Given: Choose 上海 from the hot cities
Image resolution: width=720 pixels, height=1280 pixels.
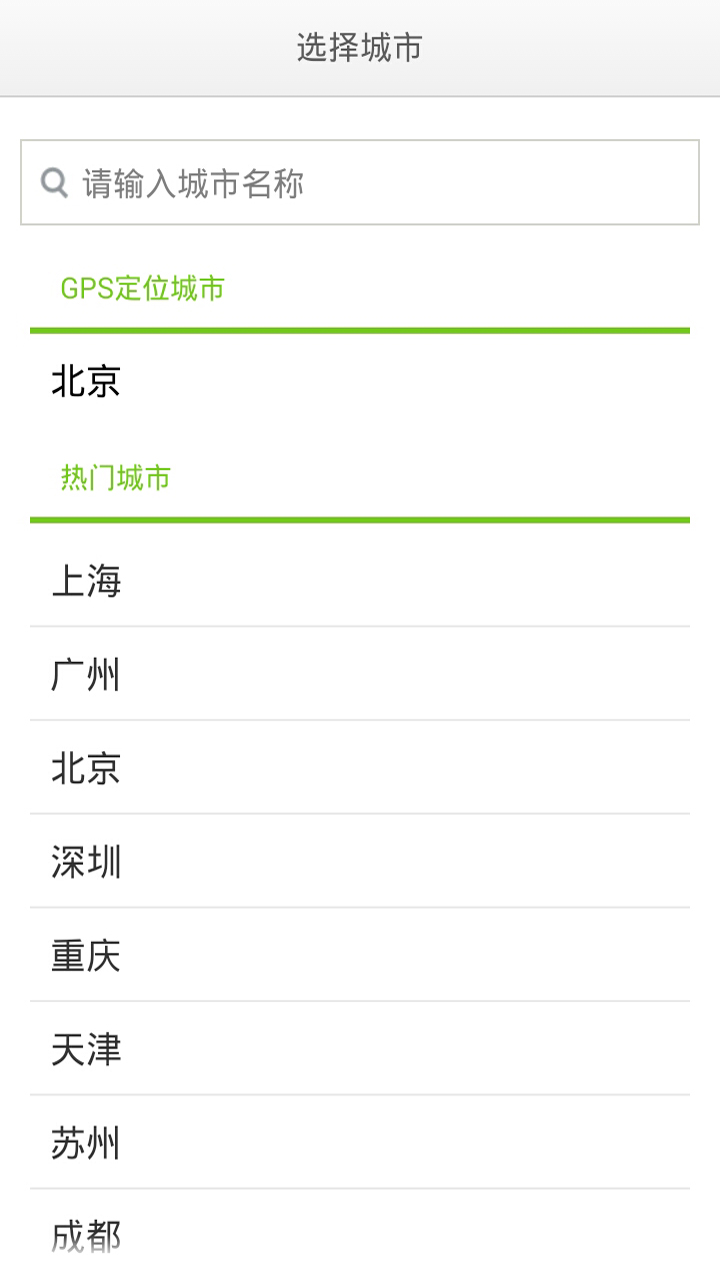Looking at the screenshot, I should point(86,581).
